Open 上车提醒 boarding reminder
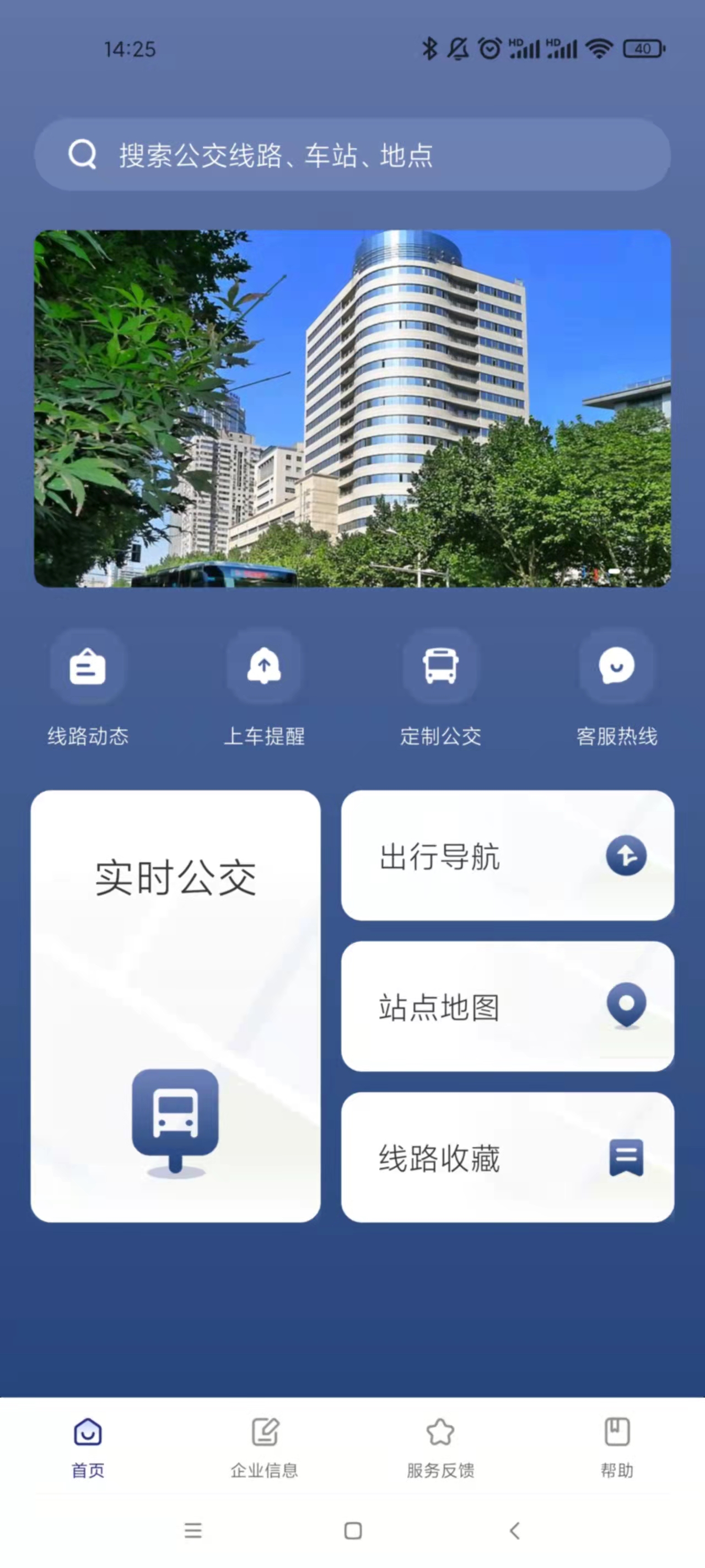This screenshot has width=705, height=1568. [x=264, y=688]
